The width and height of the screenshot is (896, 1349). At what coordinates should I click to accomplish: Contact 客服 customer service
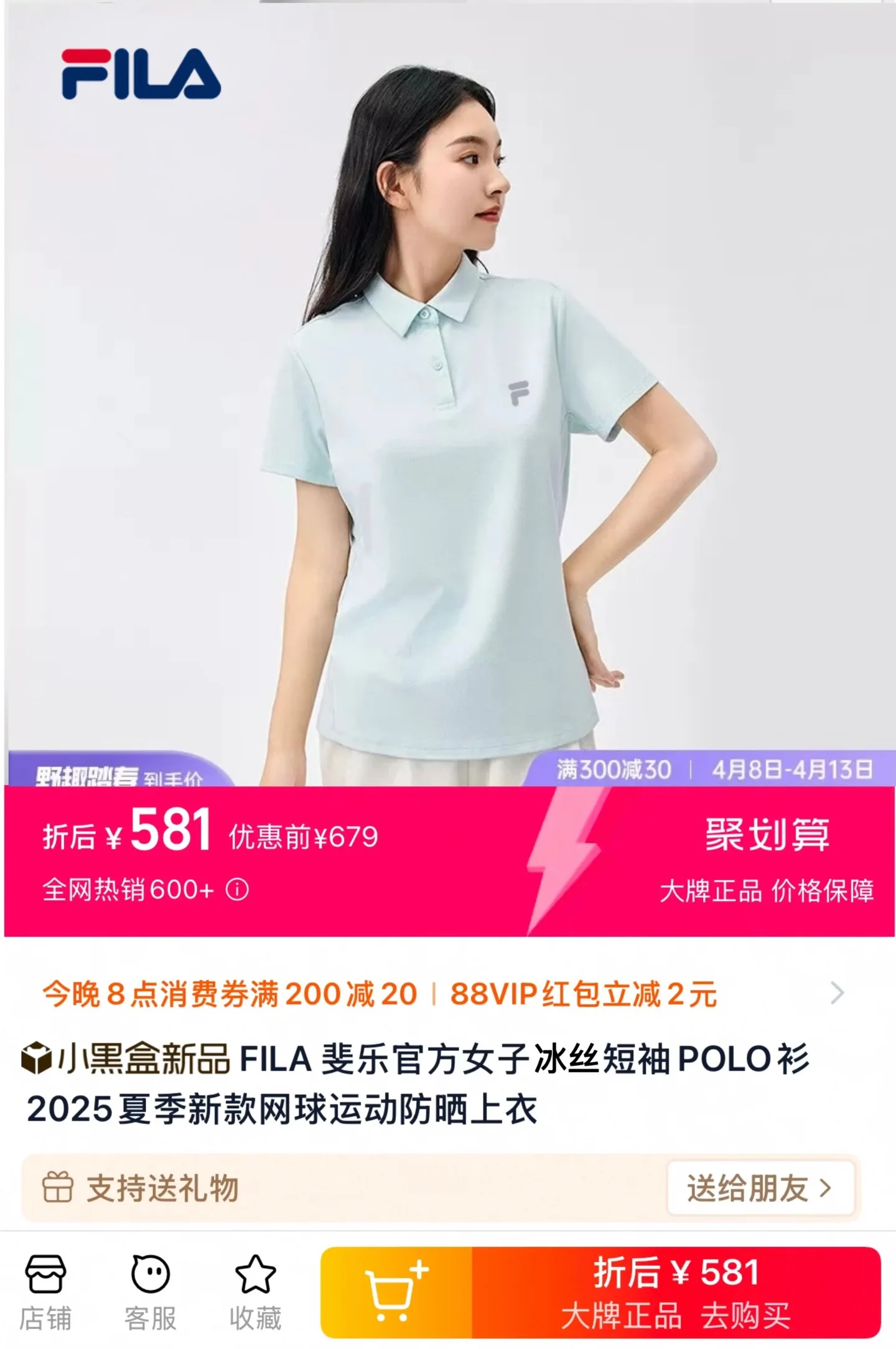pos(150,1292)
